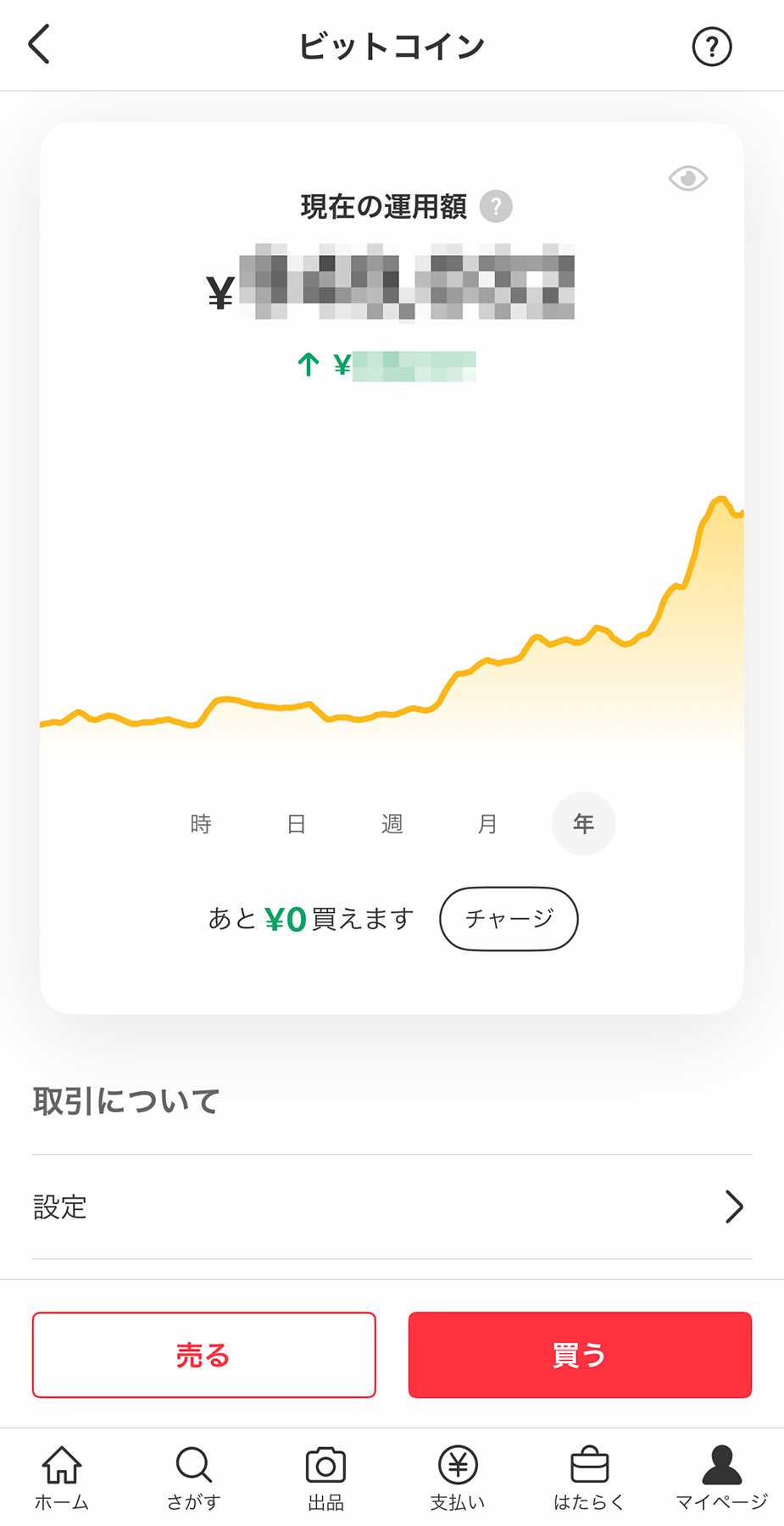784x1526 pixels.
Task: Switch to the 支払い tab
Action: click(x=458, y=1478)
